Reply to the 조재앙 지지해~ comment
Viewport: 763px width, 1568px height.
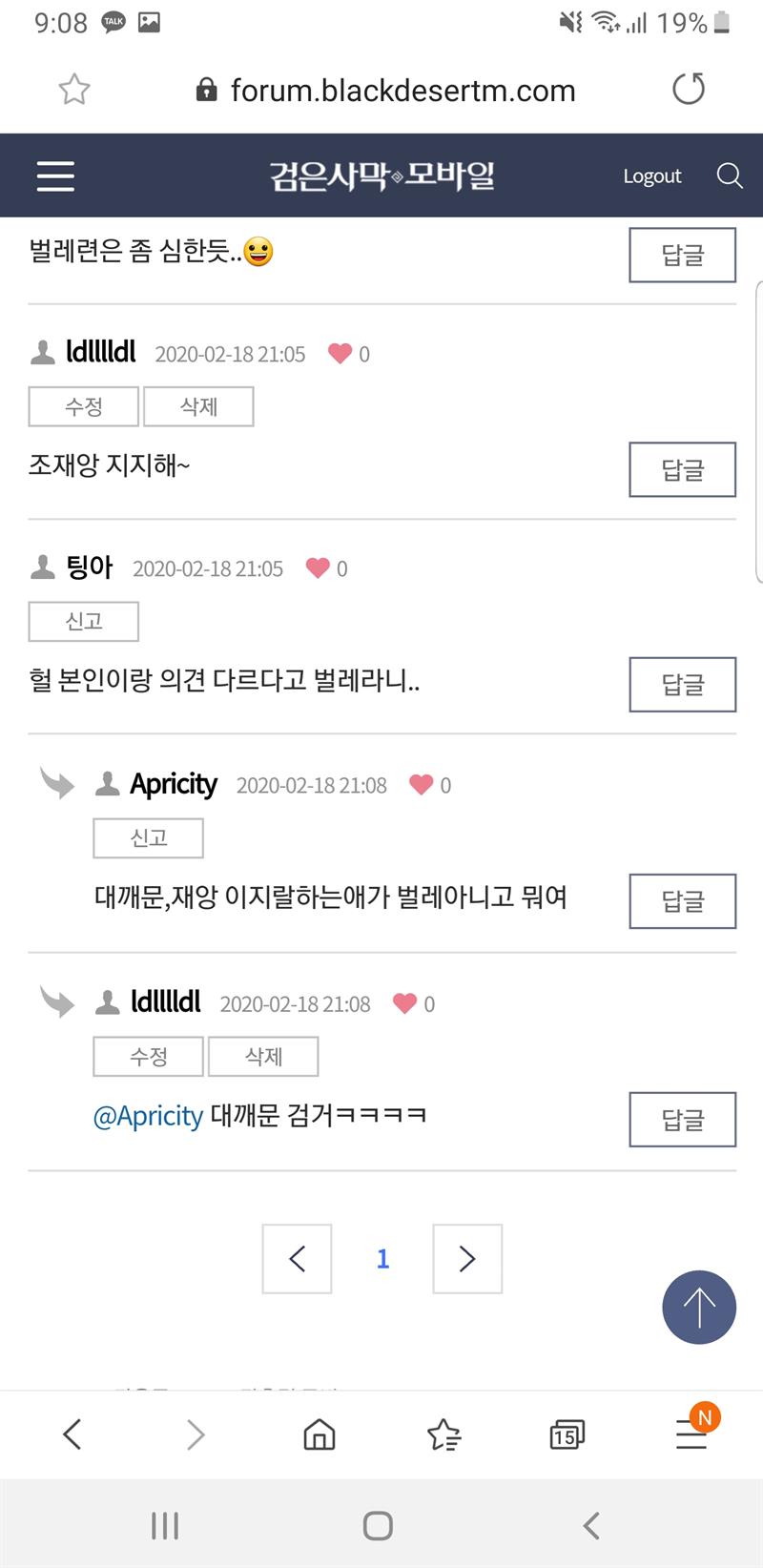[683, 469]
